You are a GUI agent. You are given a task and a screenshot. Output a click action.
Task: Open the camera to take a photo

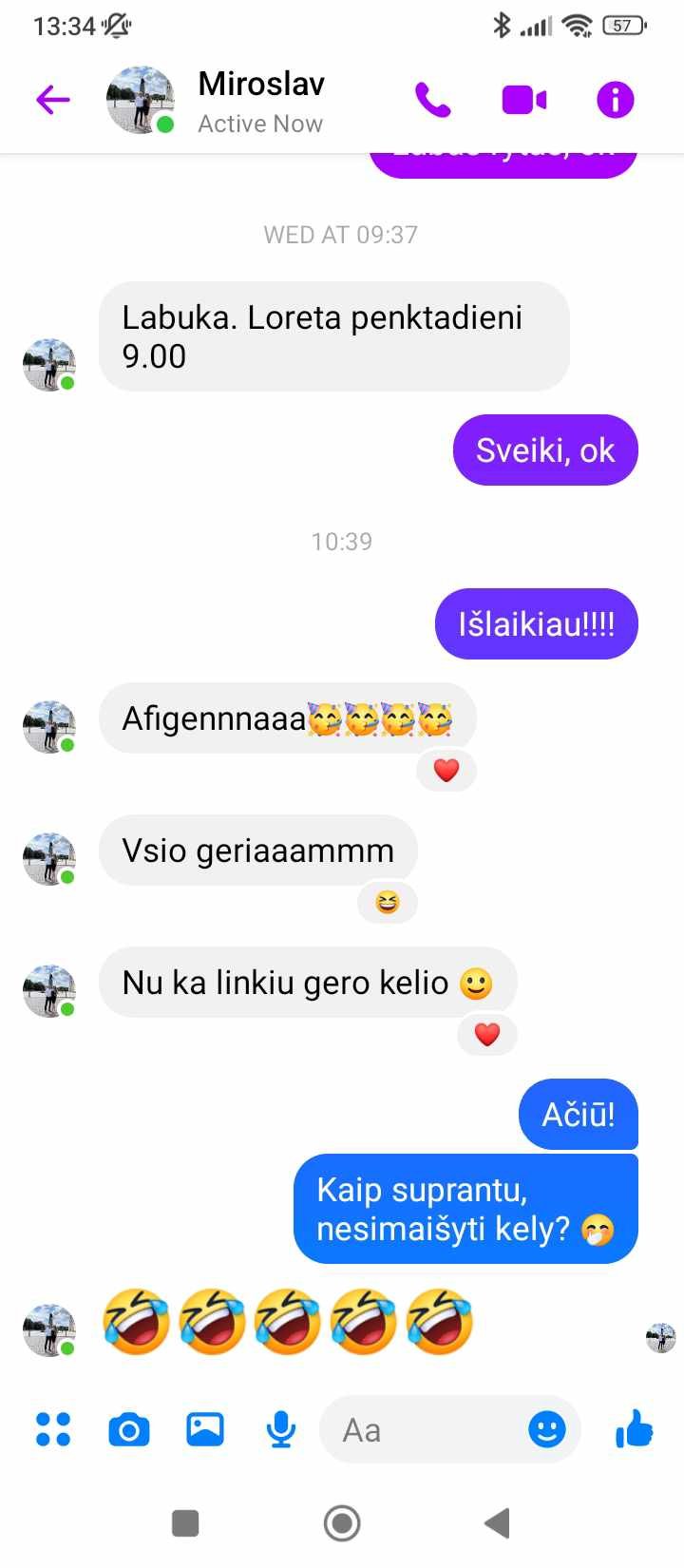[129, 1429]
